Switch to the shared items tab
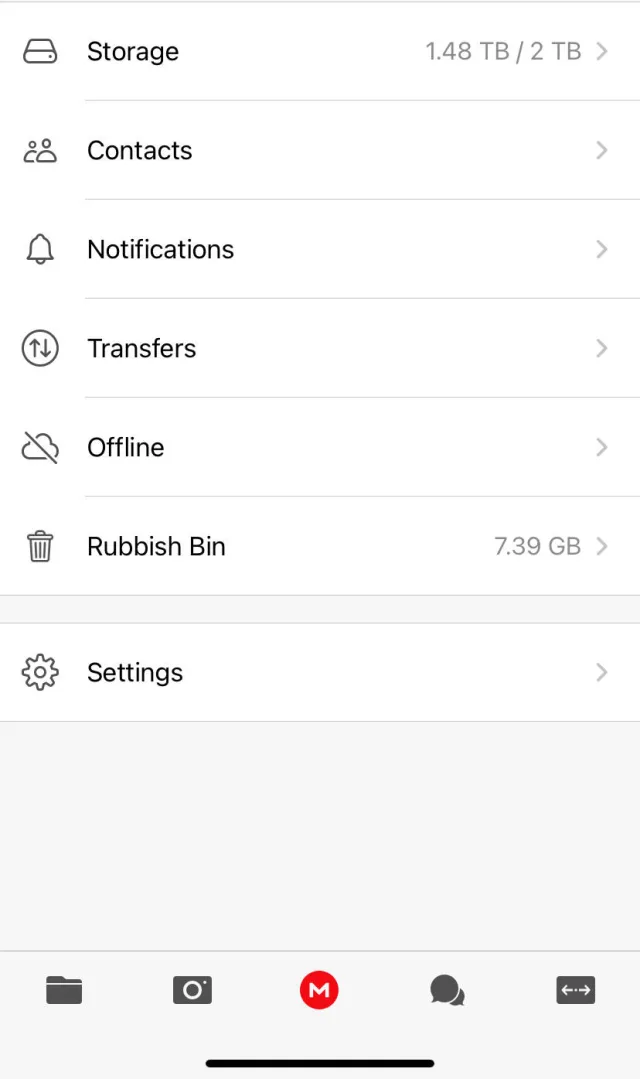 pyautogui.click(x=575, y=990)
